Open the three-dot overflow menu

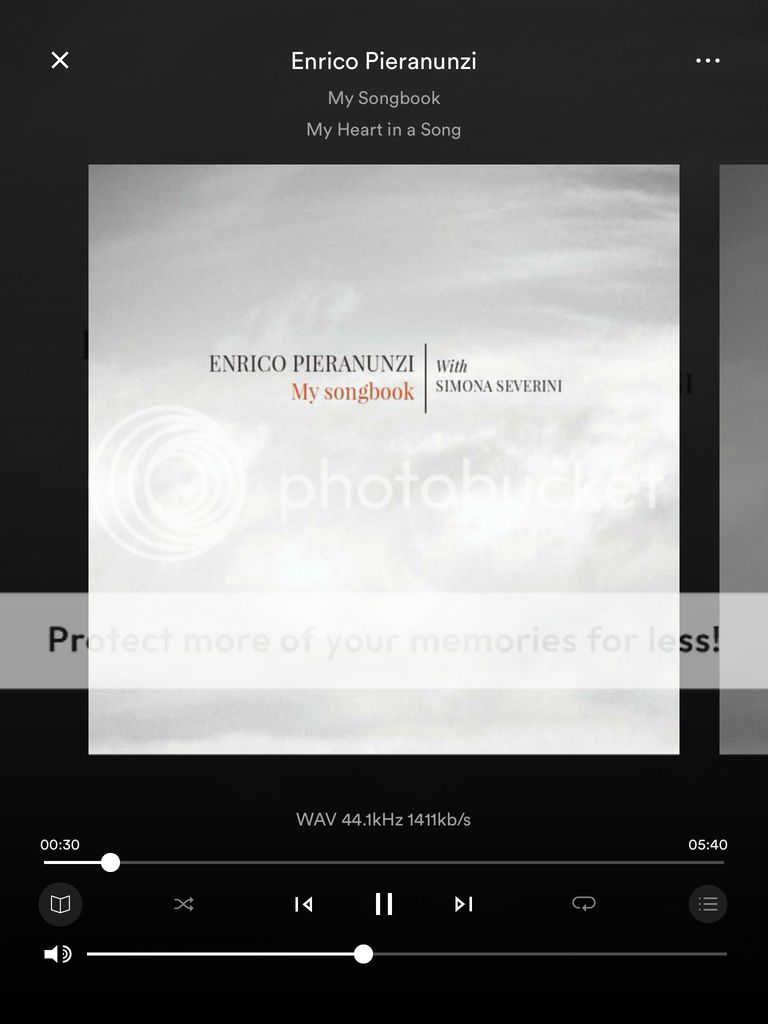(707, 60)
